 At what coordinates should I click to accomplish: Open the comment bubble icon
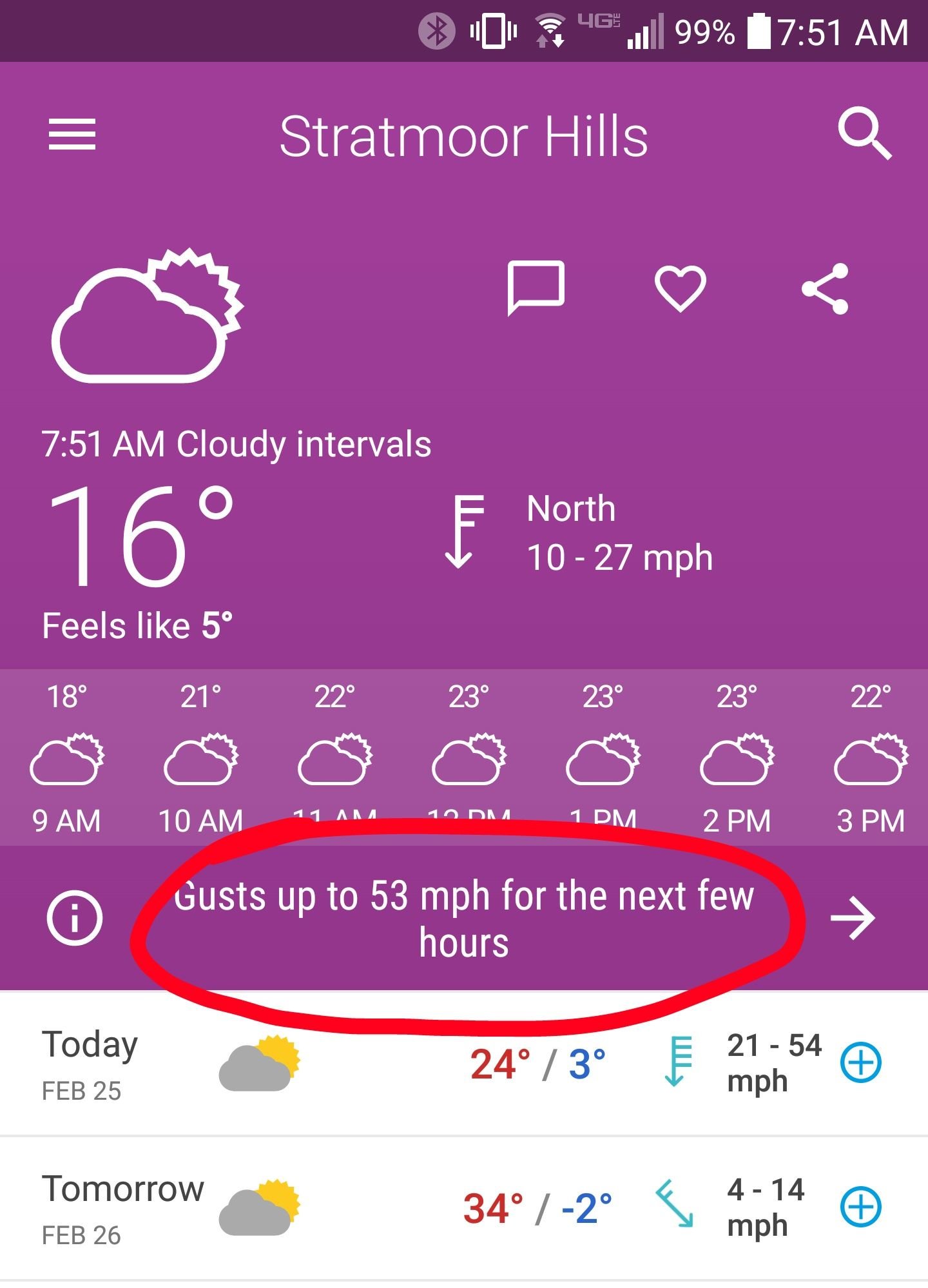tap(536, 288)
